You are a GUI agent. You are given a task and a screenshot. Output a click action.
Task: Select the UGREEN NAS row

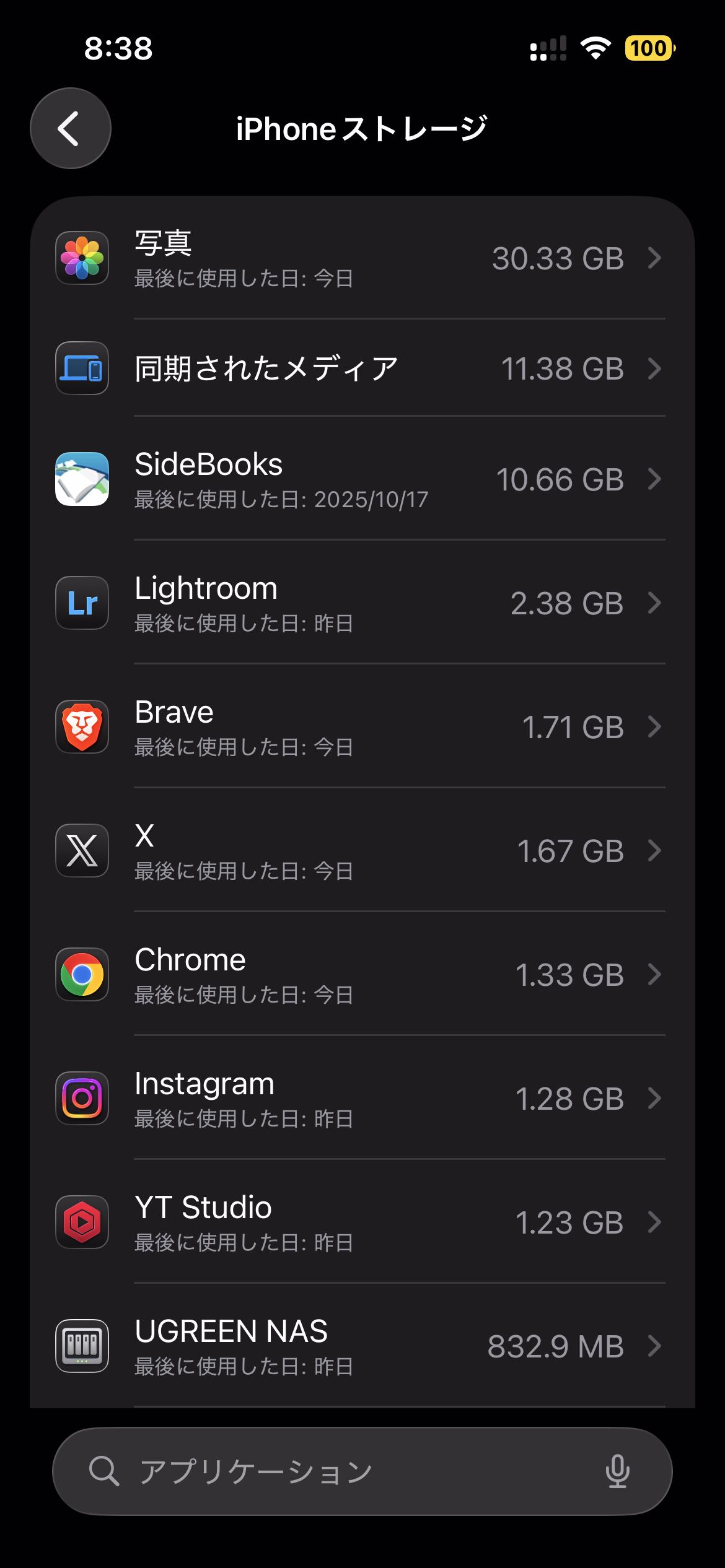362,1346
